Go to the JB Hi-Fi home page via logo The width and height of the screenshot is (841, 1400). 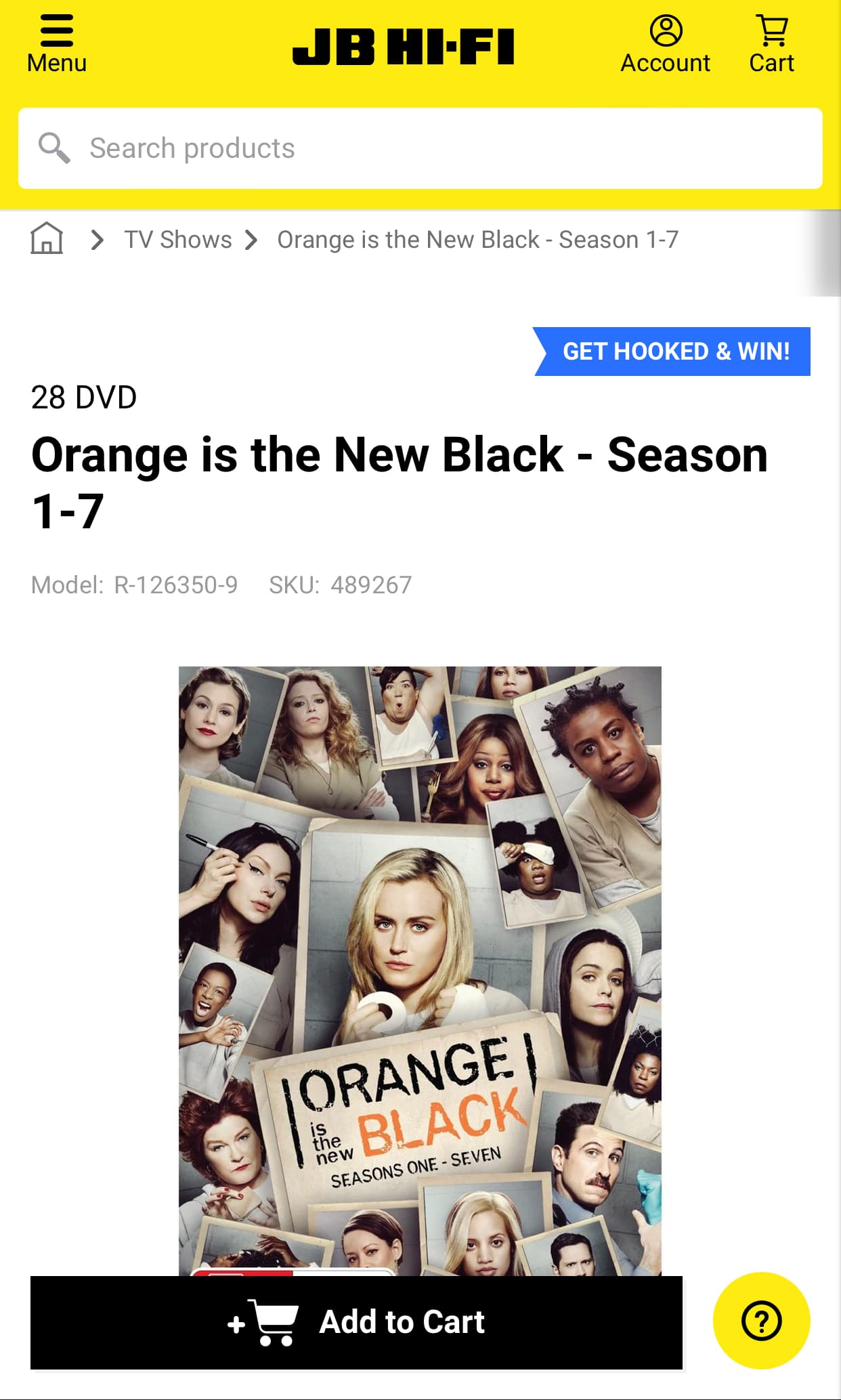404,47
